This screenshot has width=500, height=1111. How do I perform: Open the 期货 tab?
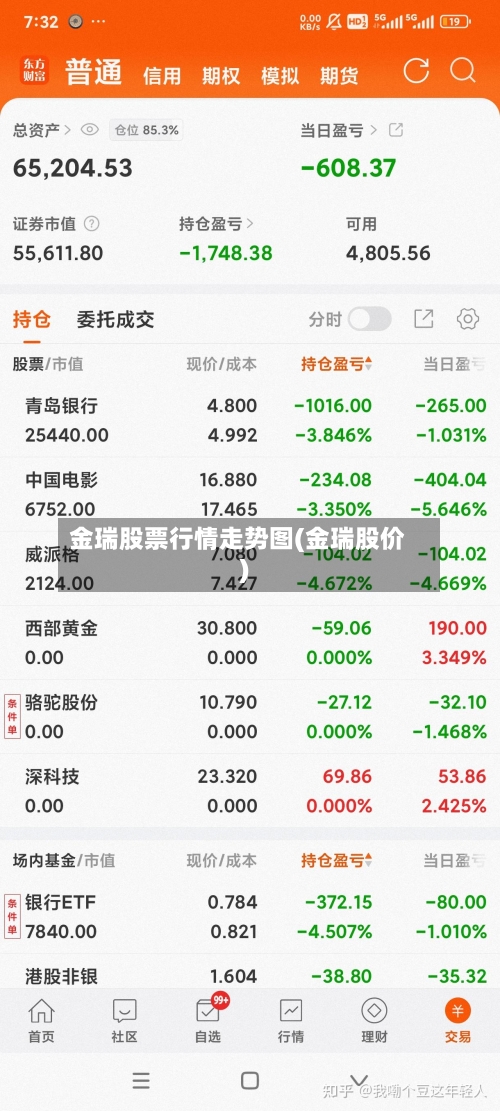pos(339,75)
